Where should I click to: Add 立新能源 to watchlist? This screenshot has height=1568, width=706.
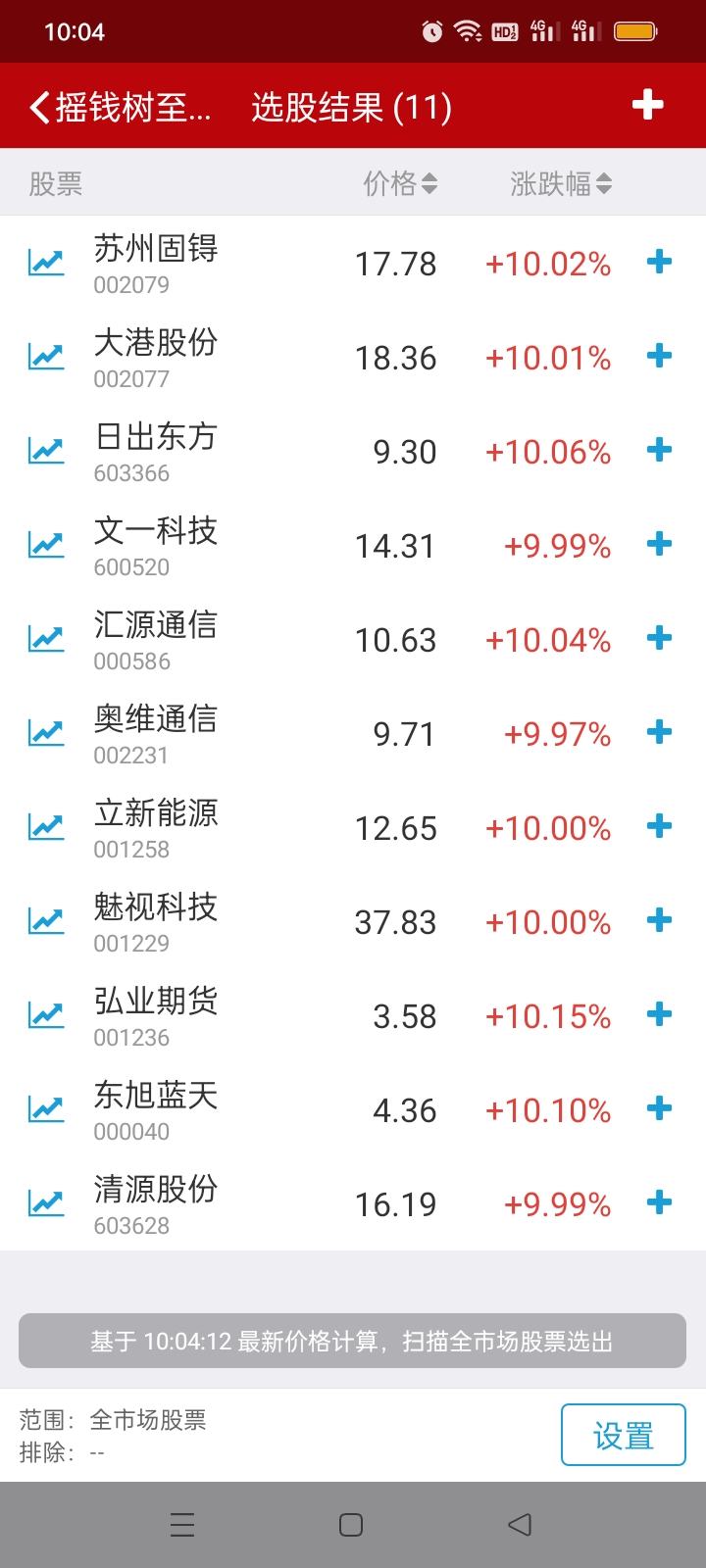pos(660,826)
